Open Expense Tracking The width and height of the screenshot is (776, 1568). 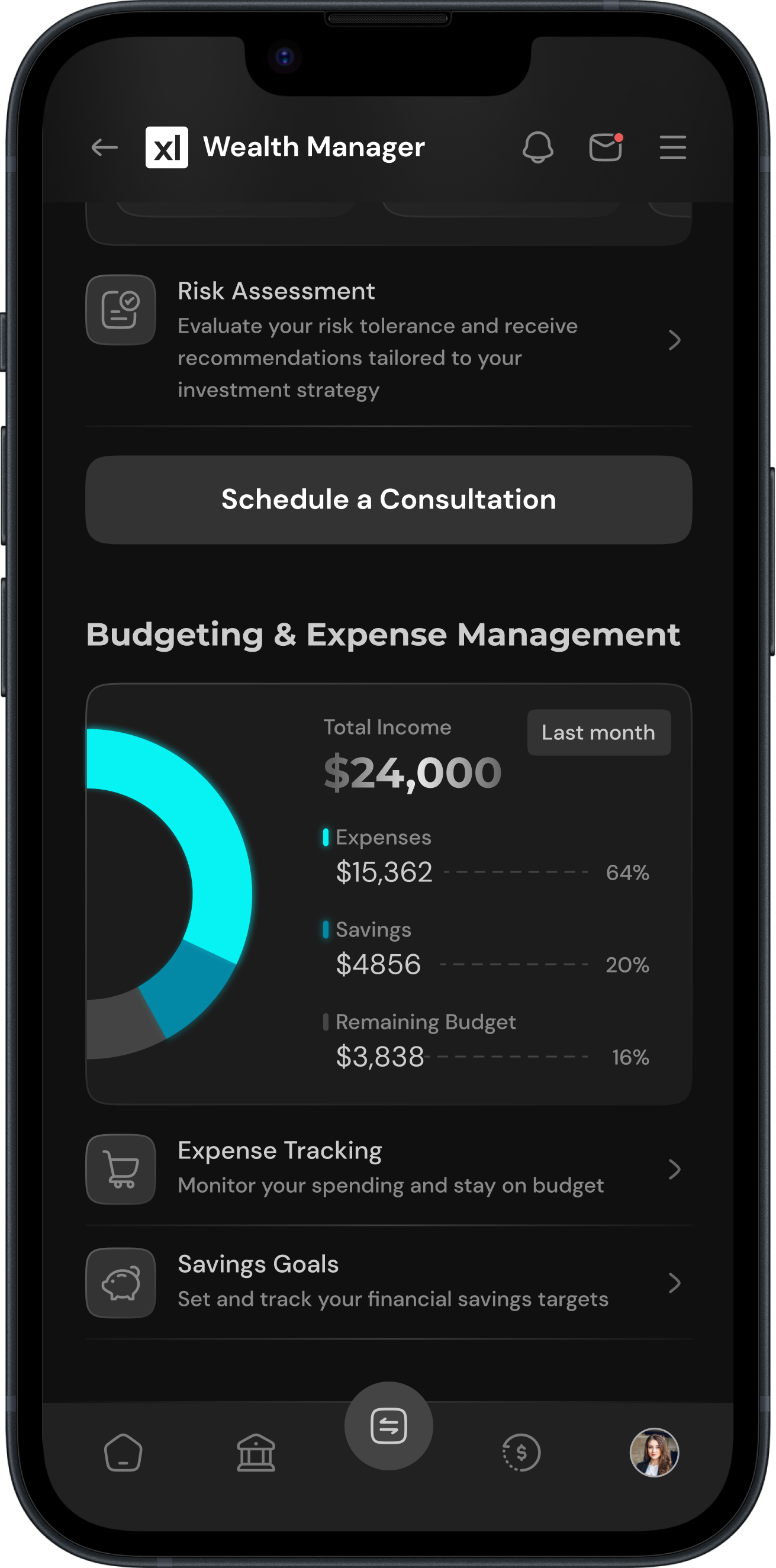(x=388, y=1168)
